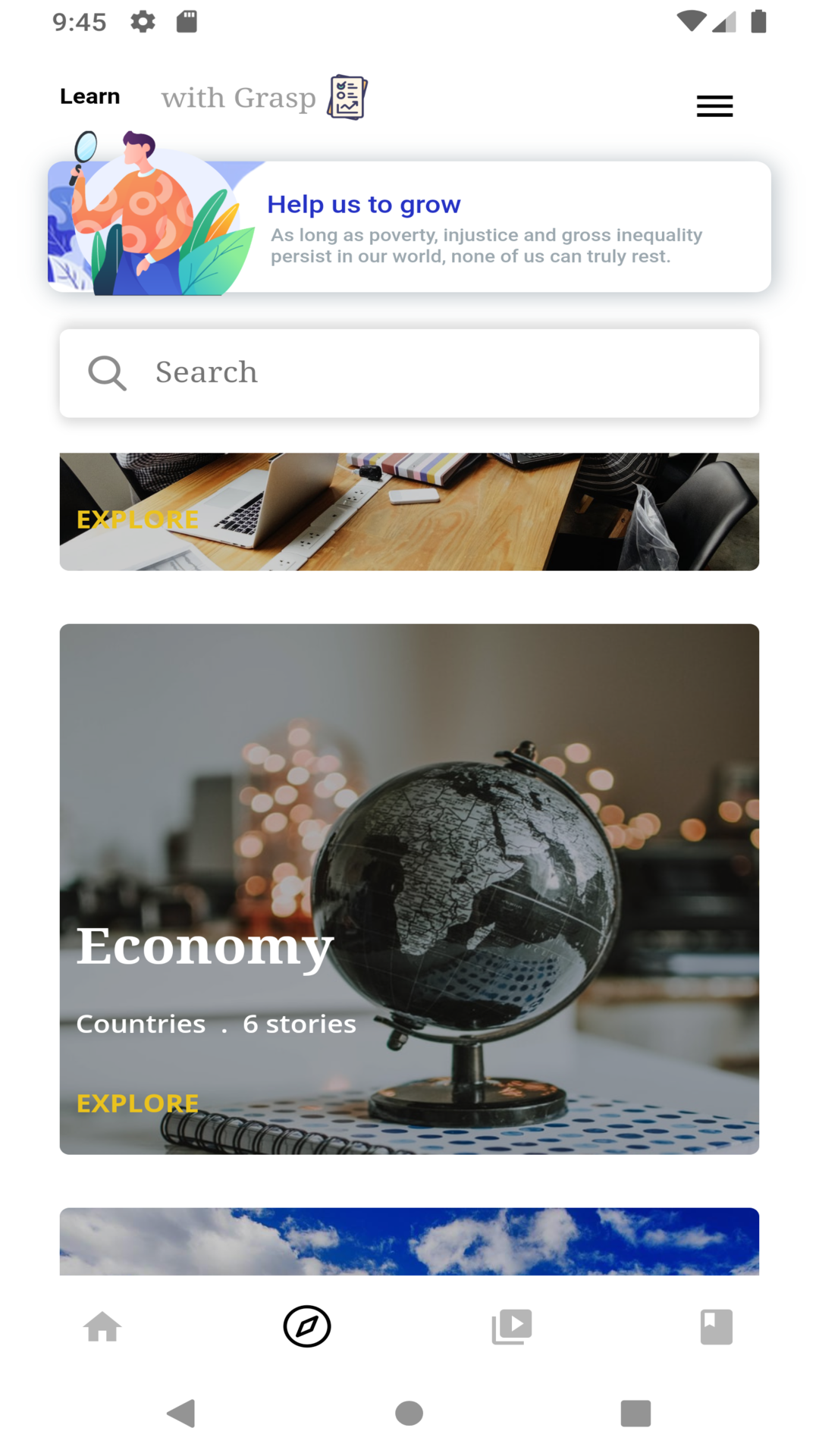Open the bookmarks tab
The width and height of the screenshot is (819, 1456).
716,1327
